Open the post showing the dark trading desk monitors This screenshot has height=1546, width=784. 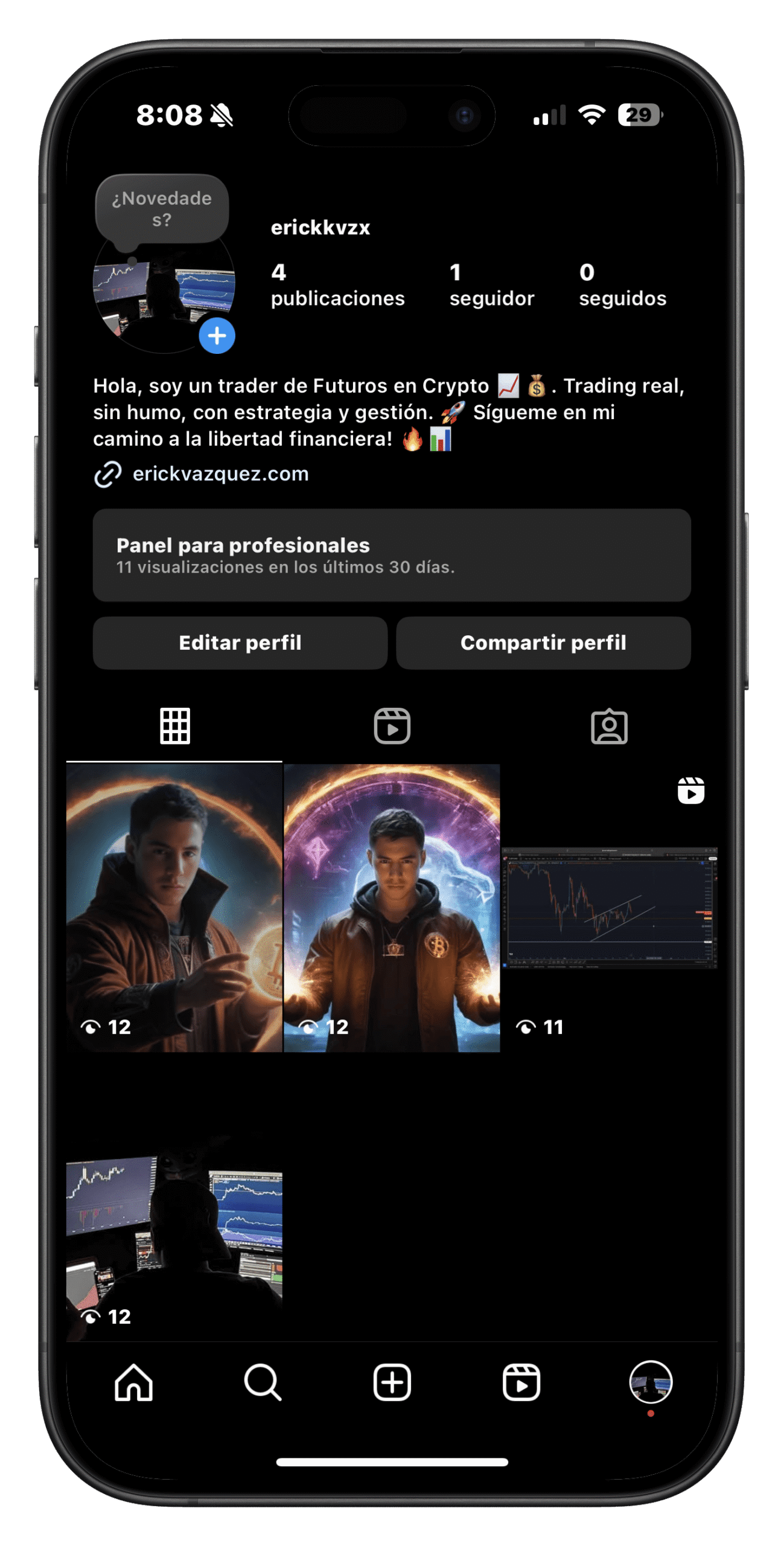(174, 1232)
